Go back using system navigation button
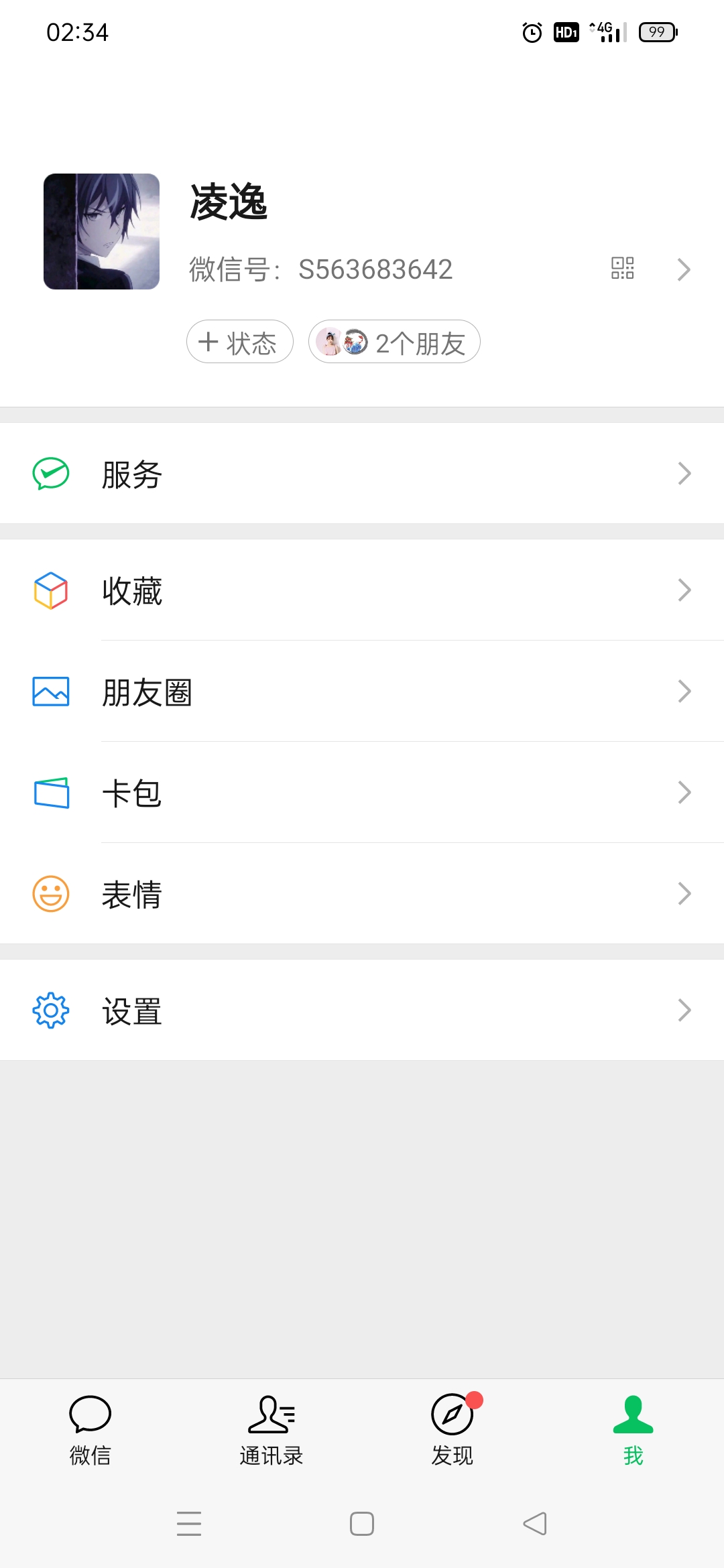The height and width of the screenshot is (1568, 724). 535,1524
